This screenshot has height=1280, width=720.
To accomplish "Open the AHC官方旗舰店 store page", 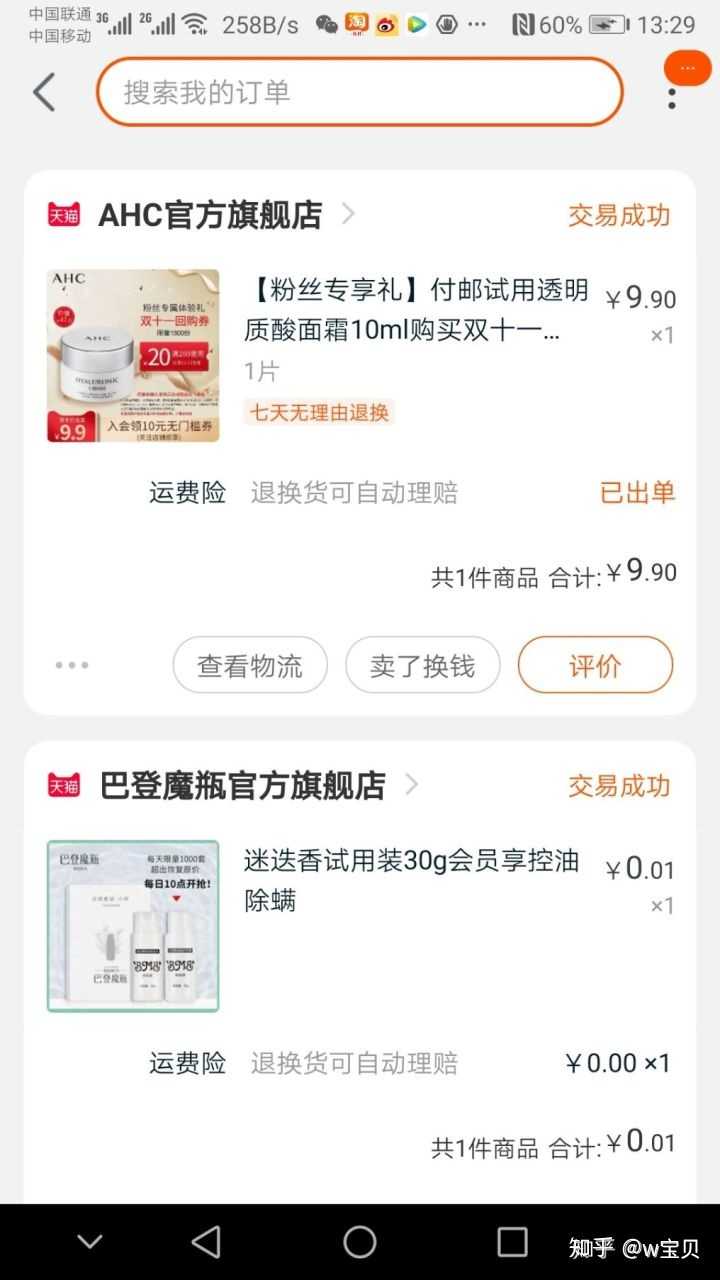I will coord(210,215).
